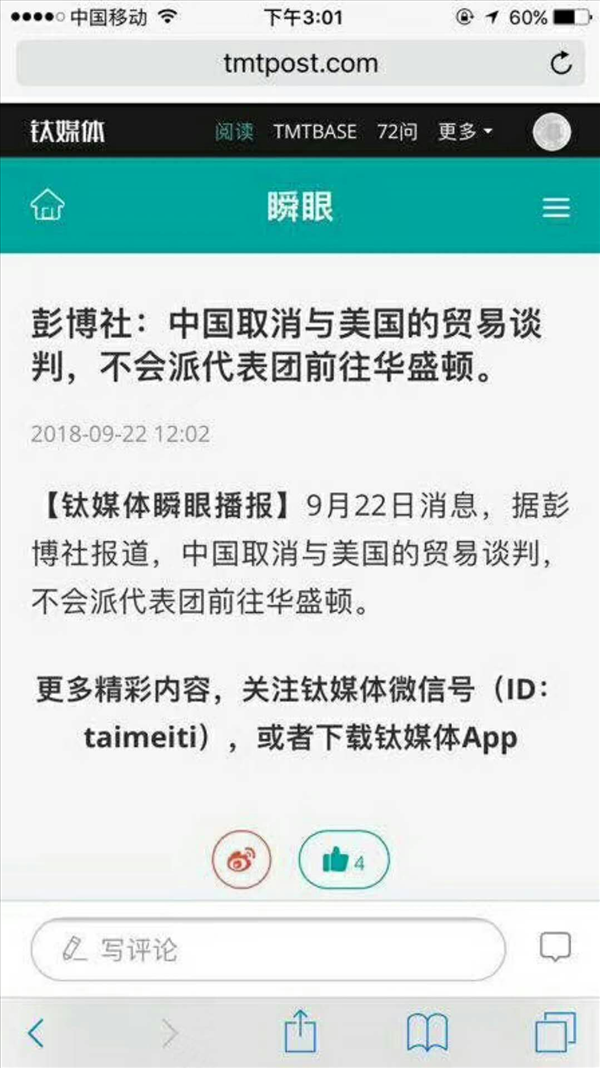Open the TMTBASE section

point(315,131)
